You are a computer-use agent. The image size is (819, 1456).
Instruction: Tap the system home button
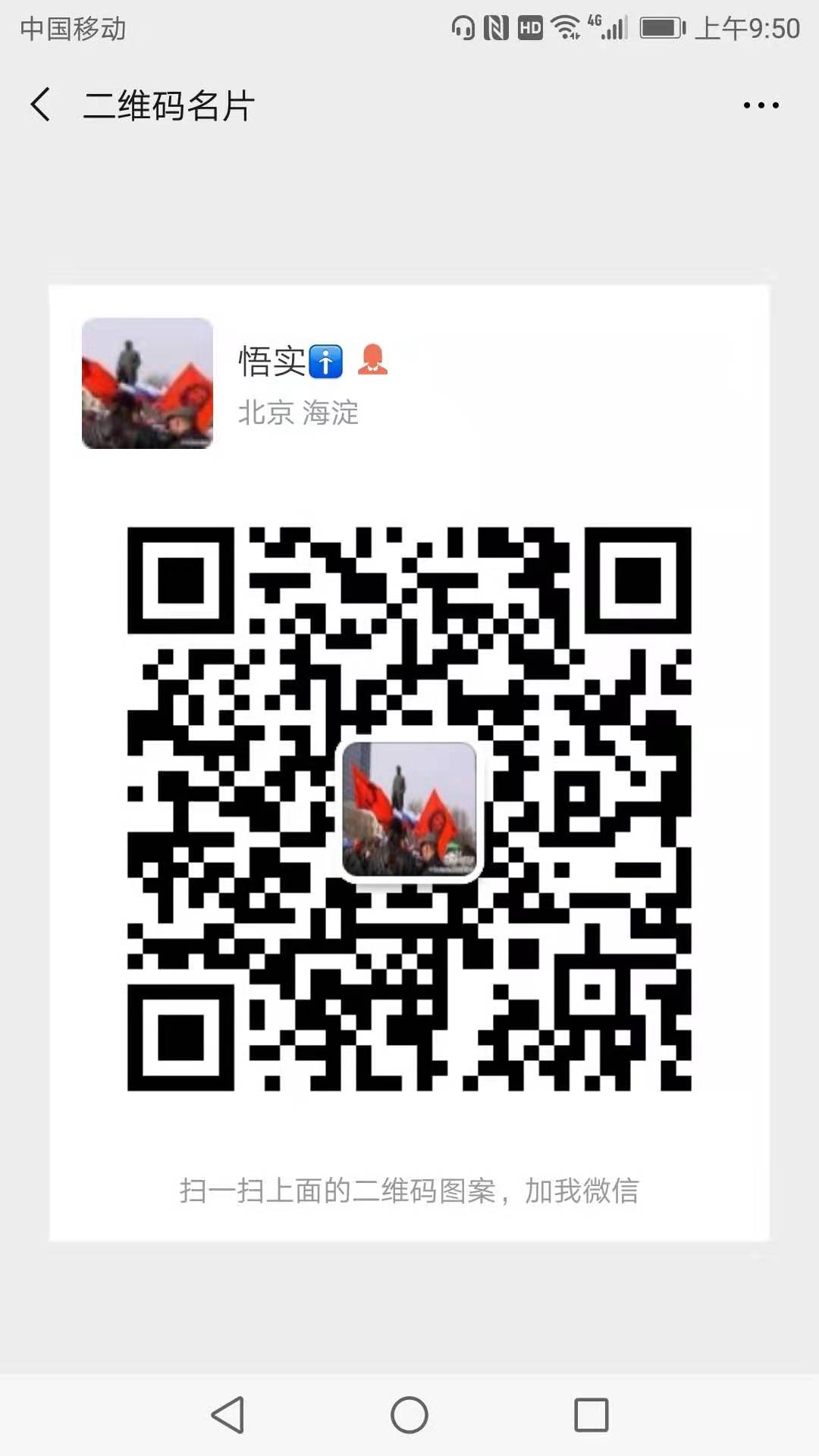409,1415
